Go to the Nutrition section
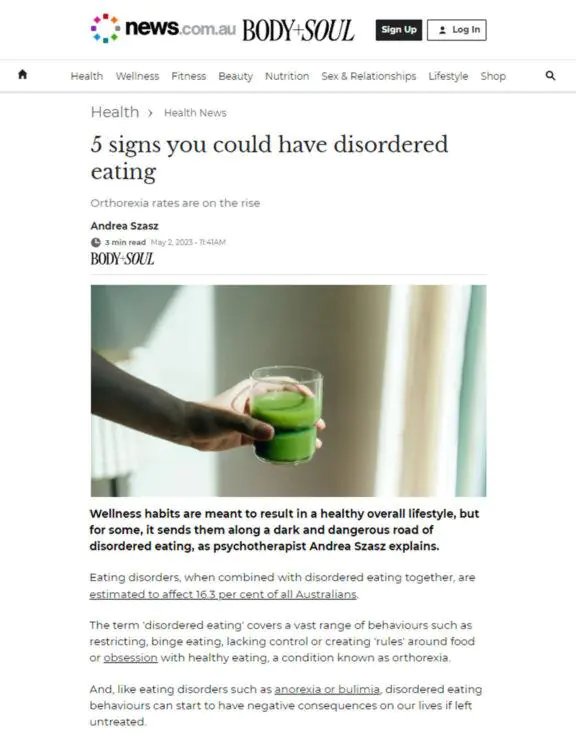Image resolution: width=576 pixels, height=743 pixels. (x=287, y=76)
